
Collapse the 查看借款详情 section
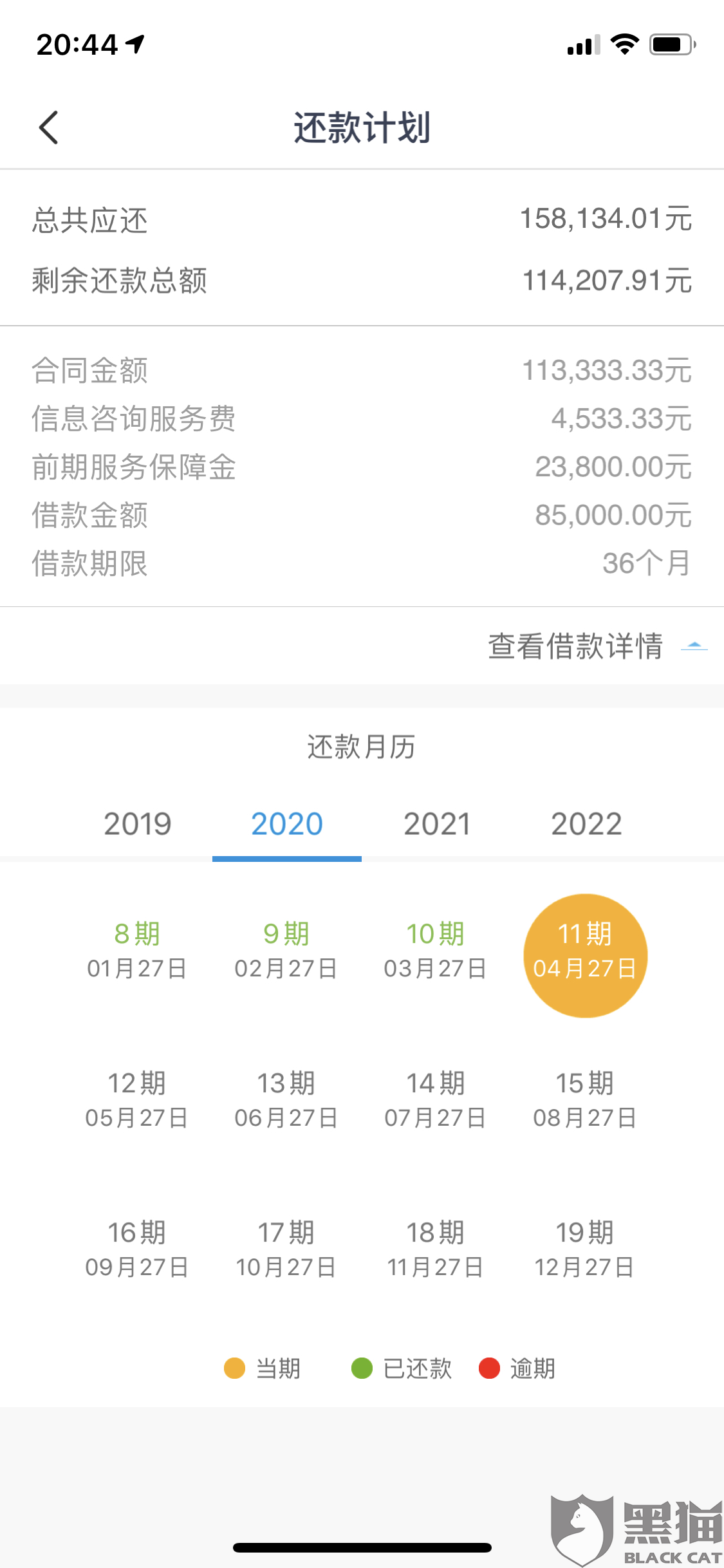[597, 646]
